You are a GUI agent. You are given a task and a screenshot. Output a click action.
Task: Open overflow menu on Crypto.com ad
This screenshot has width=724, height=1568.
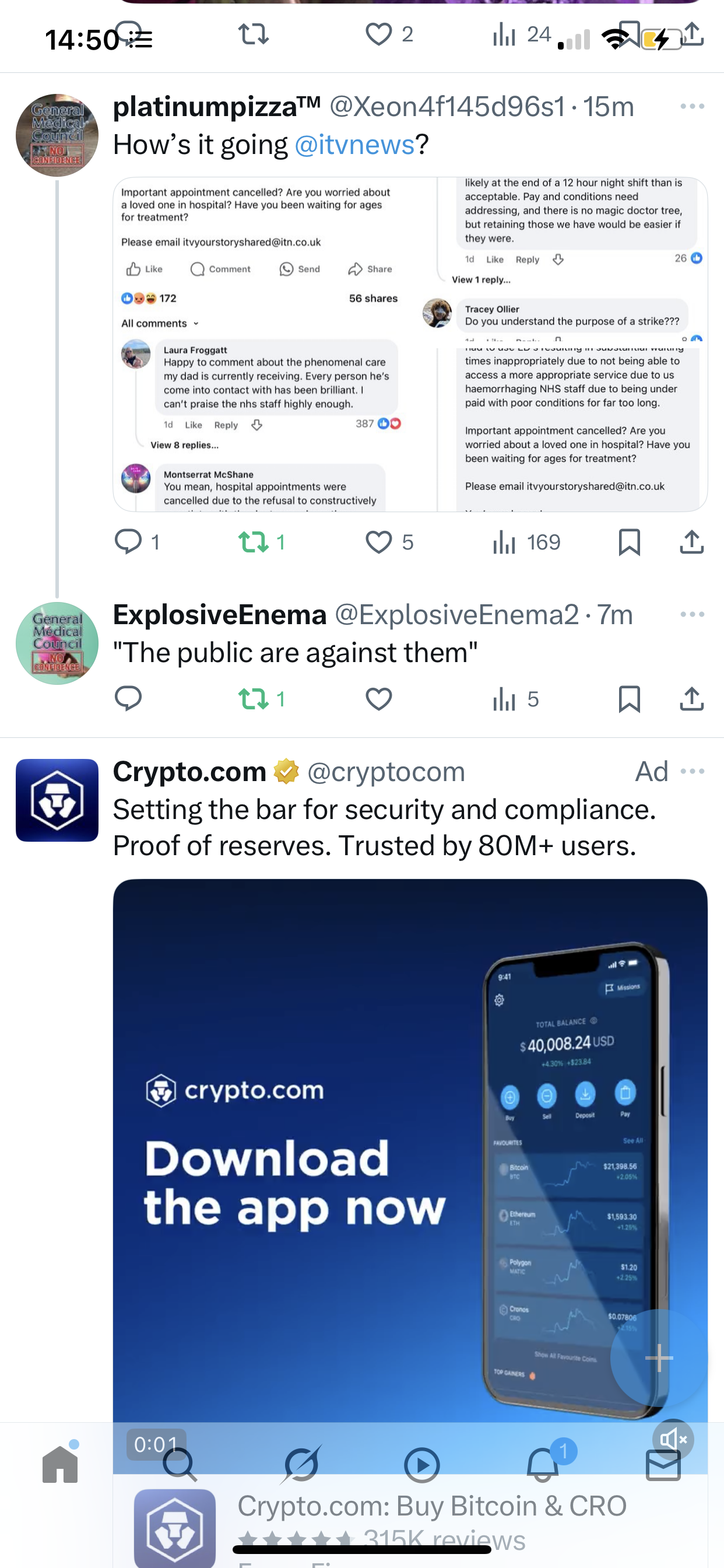pos(693,771)
